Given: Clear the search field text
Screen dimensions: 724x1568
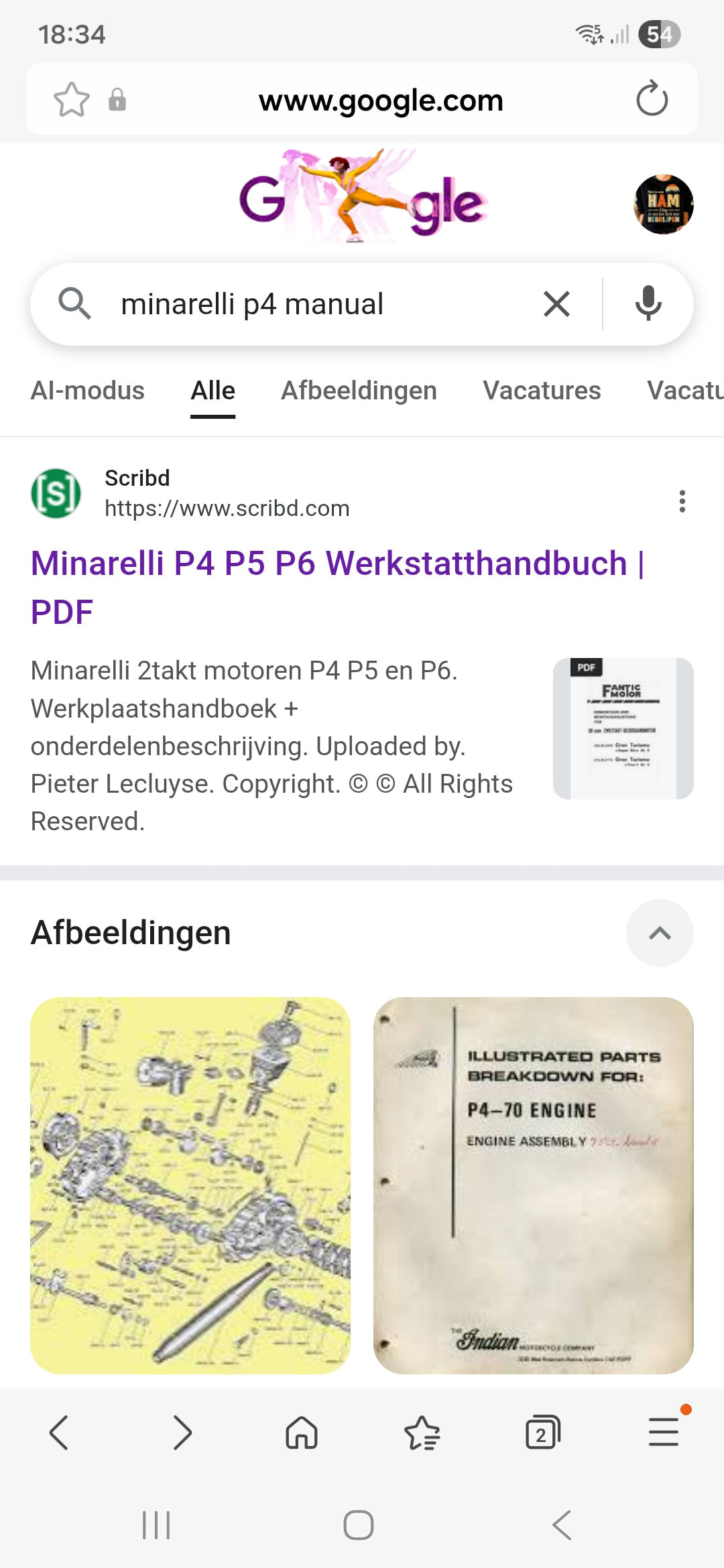Looking at the screenshot, I should (556, 304).
